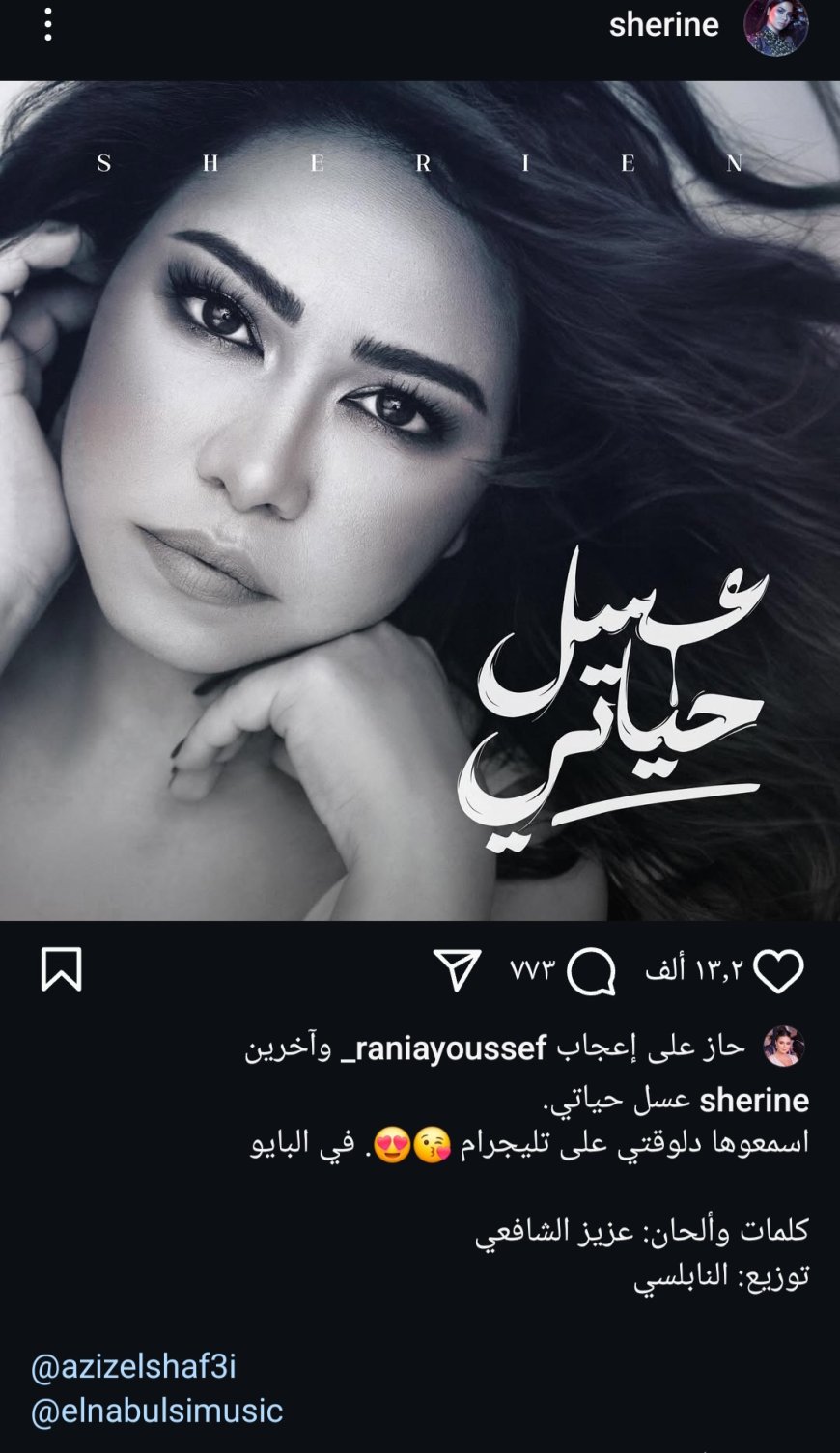840x1453 pixels.
Task: Tap the sherine username in the caption
Action: 753,1101
